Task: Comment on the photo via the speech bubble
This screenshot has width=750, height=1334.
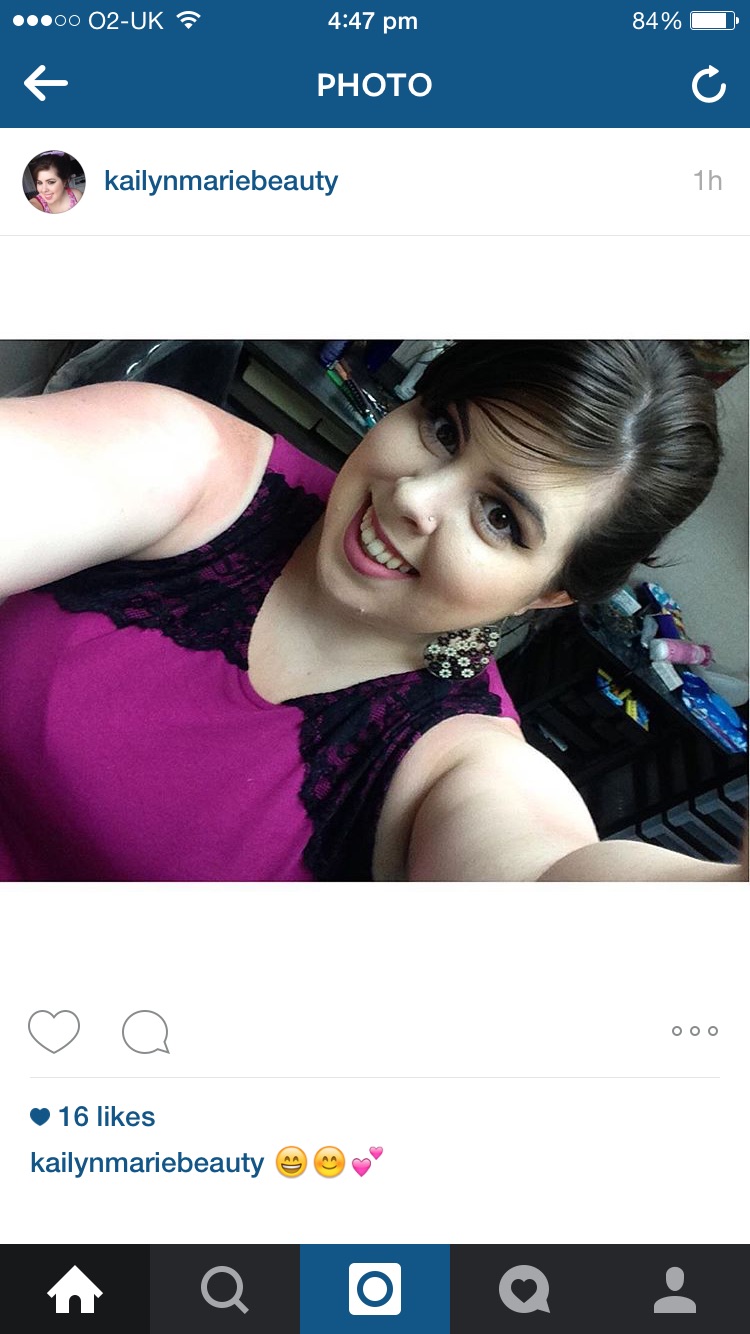Action: [x=145, y=1032]
